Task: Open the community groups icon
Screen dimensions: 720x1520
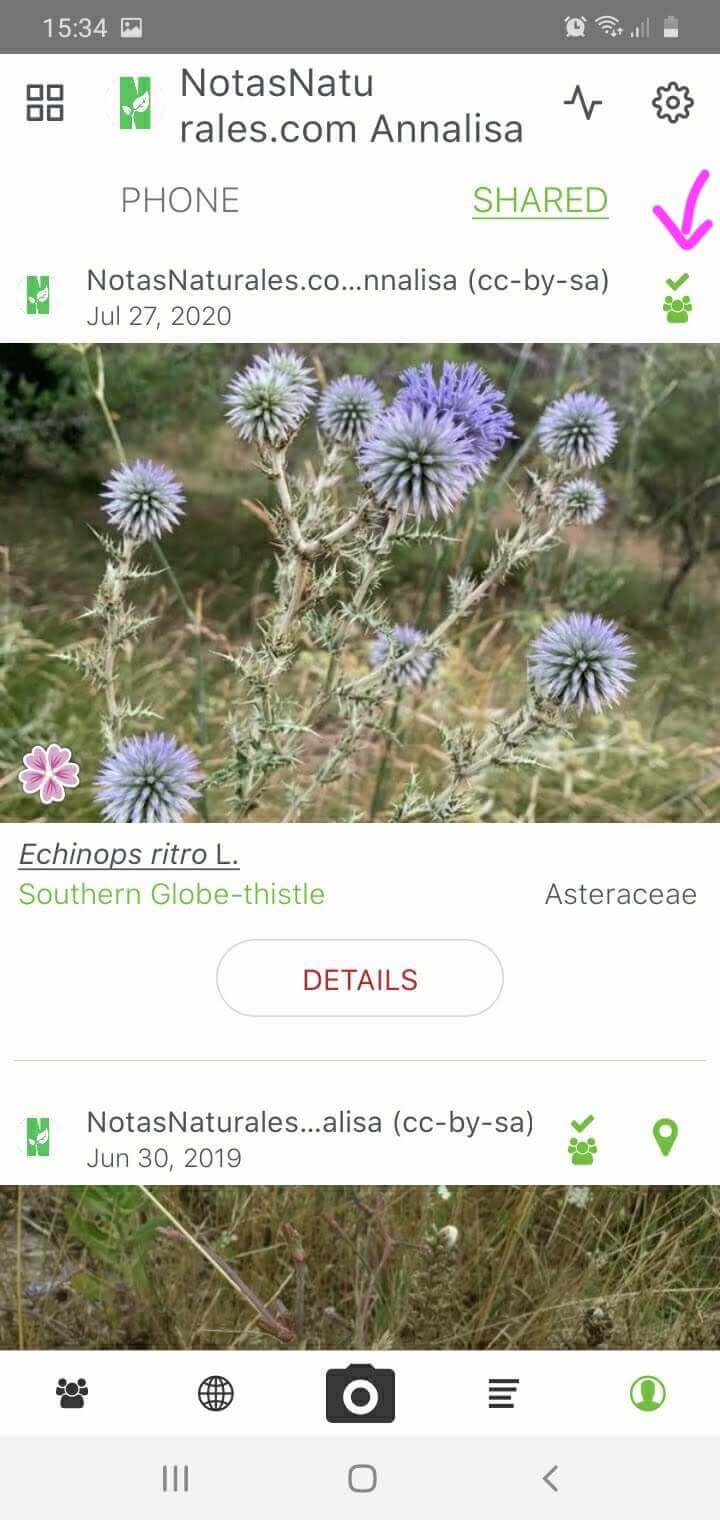Action: tap(74, 1392)
